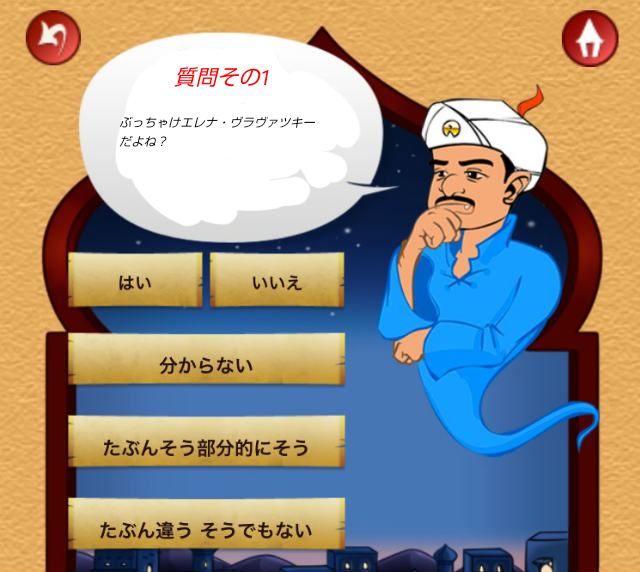Answer はい to the question
Screen dimensions: 640x572
pyautogui.click(x=135, y=281)
